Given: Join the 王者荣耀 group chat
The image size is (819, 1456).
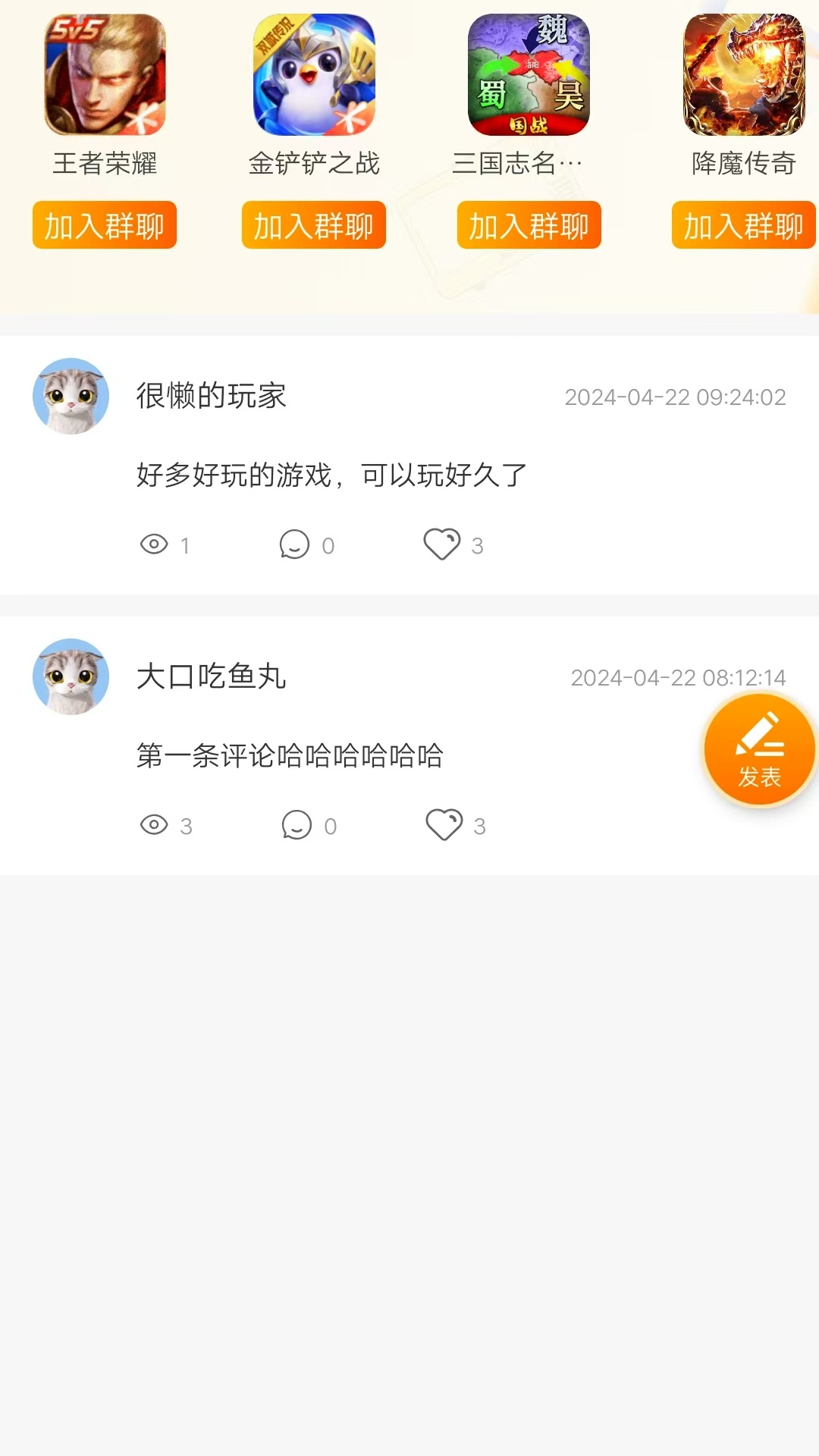Looking at the screenshot, I should 105,225.
